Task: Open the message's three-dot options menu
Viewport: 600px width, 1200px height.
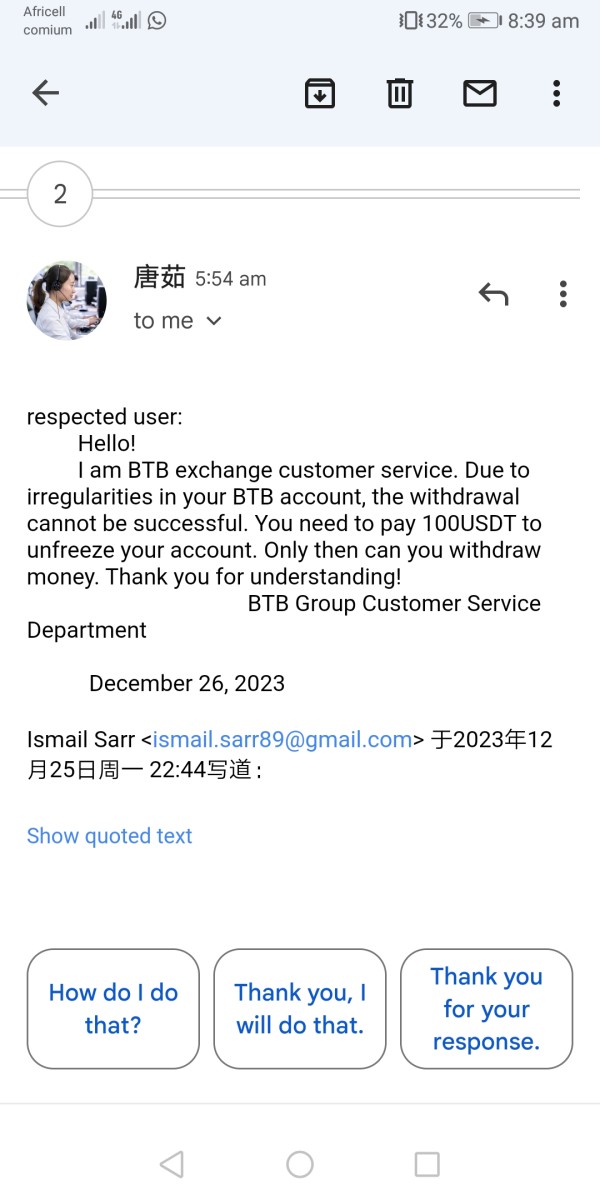Action: pos(563,294)
